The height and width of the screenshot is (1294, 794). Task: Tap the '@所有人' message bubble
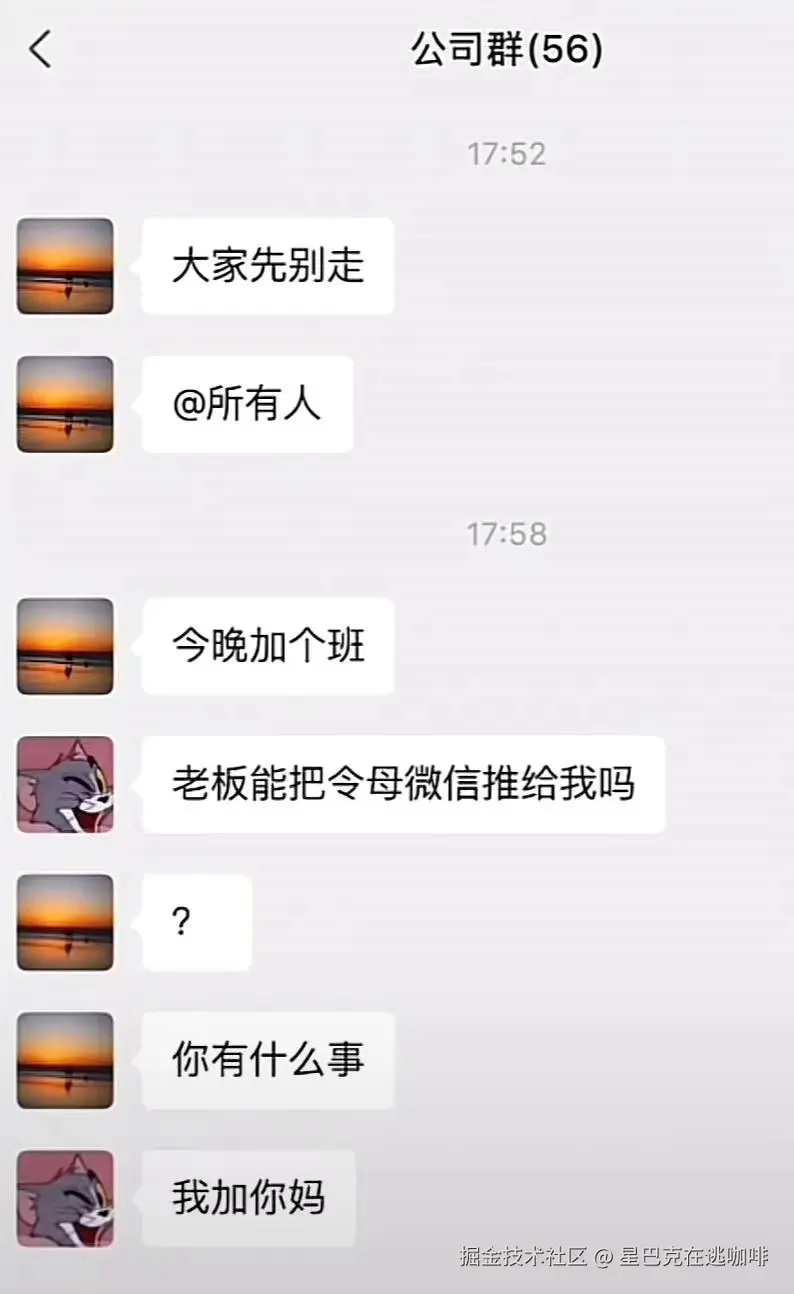[246, 404]
